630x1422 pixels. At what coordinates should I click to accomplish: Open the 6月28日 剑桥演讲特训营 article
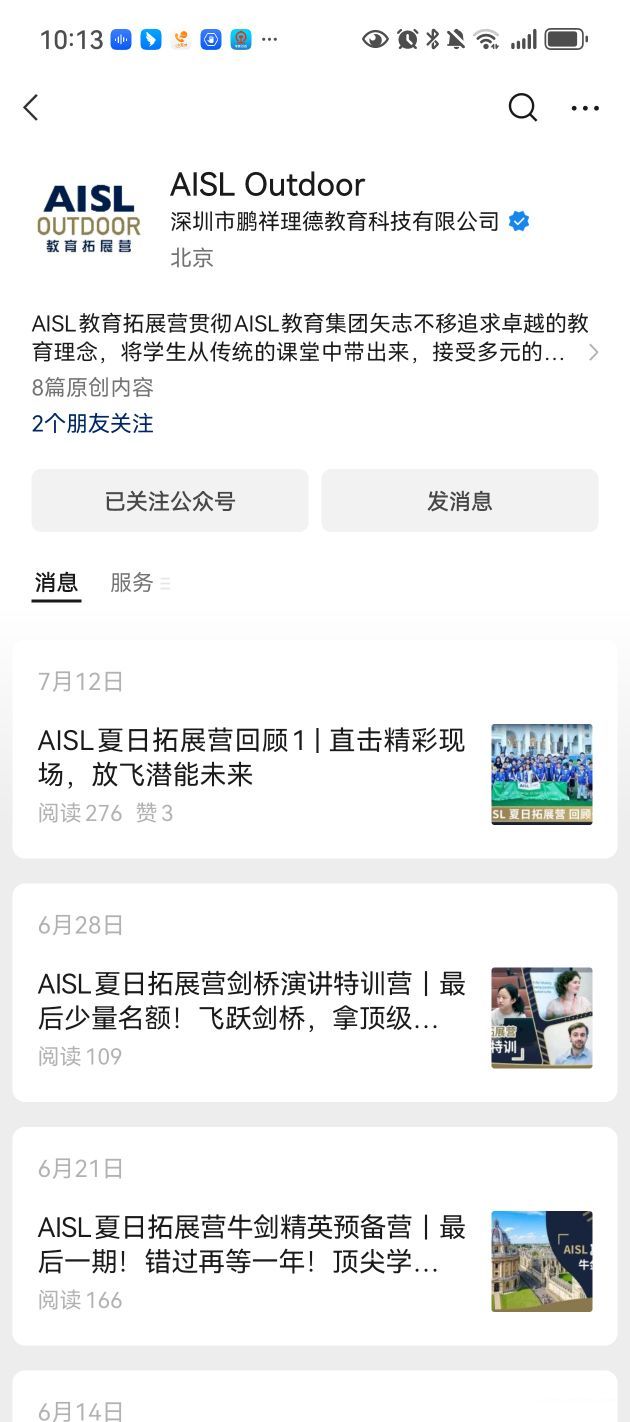(252, 1001)
